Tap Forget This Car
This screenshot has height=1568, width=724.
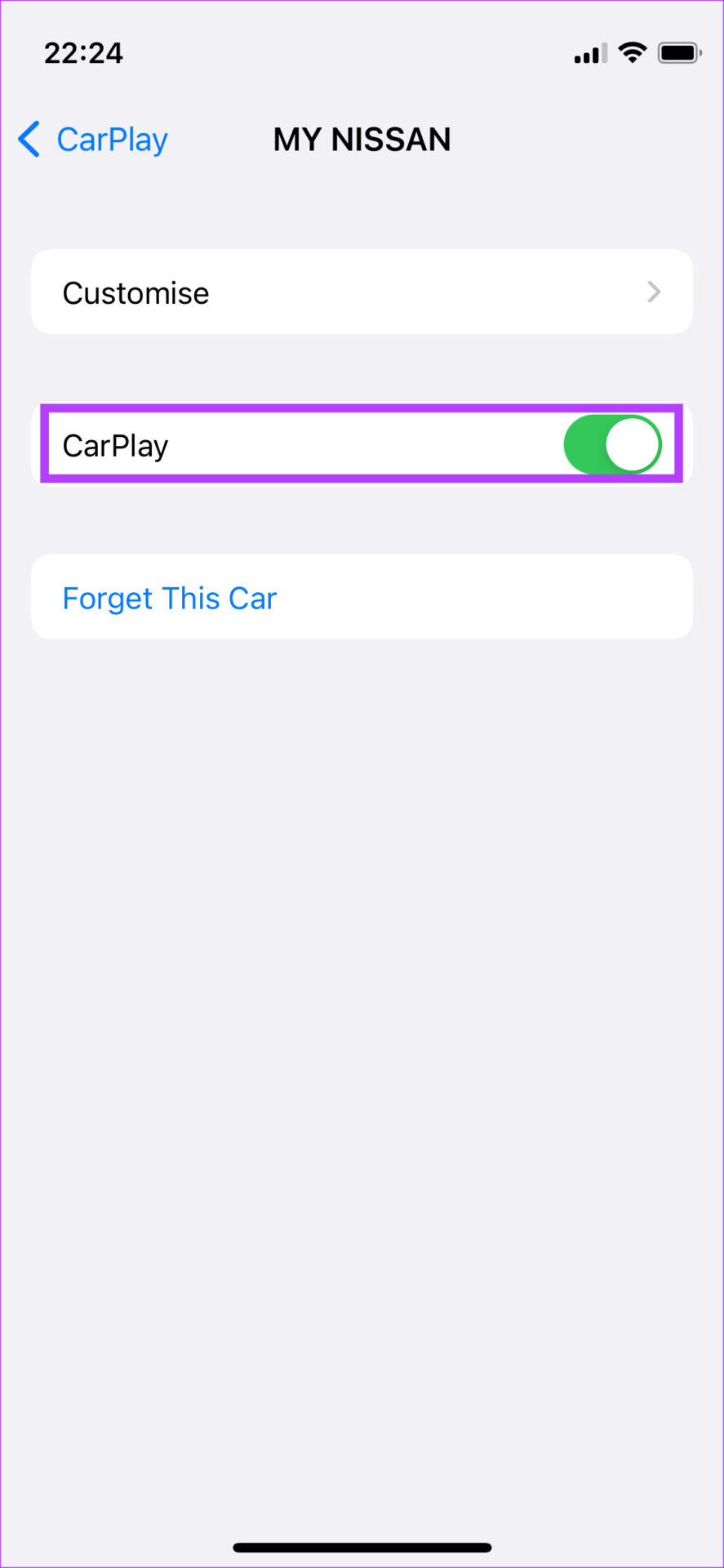point(170,599)
